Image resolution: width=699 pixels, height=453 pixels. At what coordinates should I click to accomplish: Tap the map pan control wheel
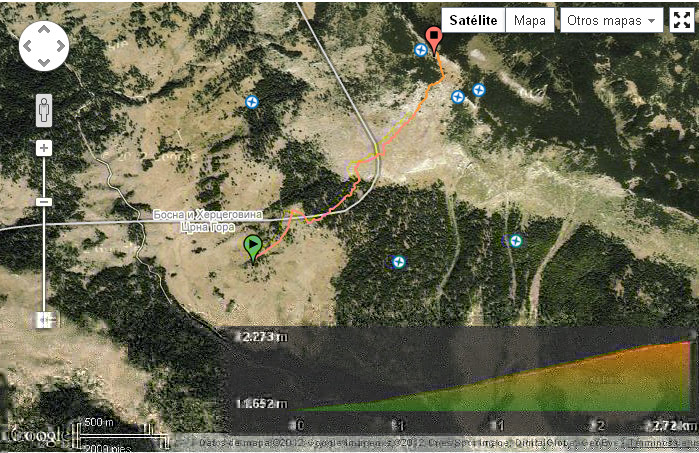[44, 46]
